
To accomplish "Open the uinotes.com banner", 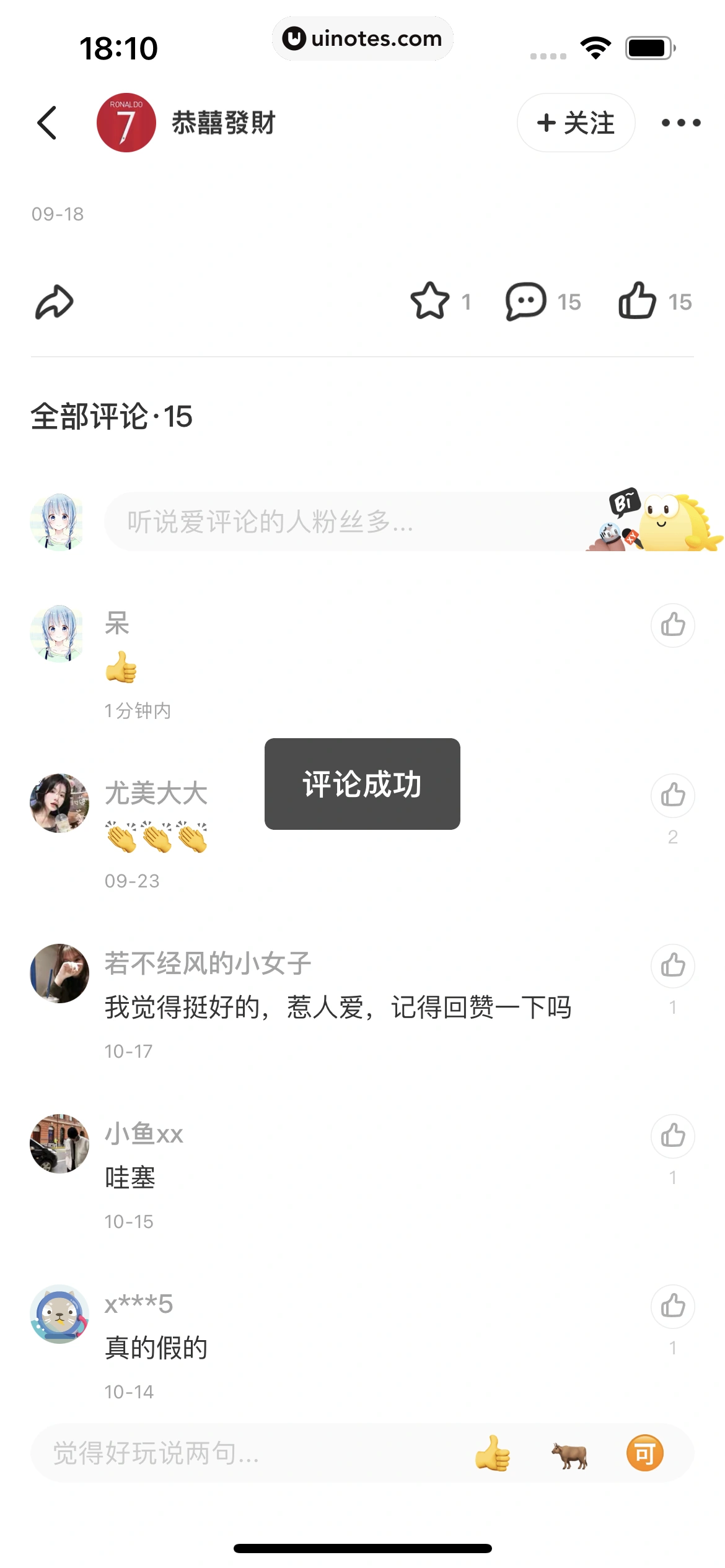I will [362, 38].
